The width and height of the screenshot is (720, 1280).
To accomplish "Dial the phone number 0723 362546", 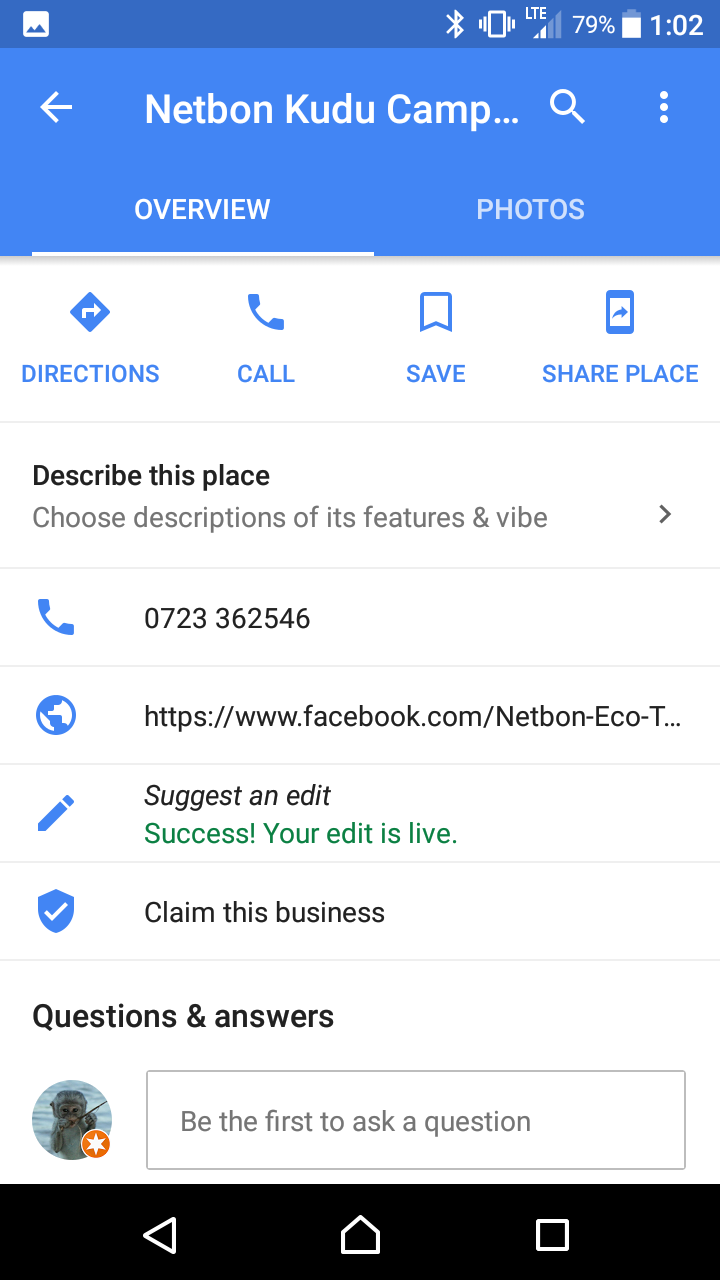I will 227,618.
